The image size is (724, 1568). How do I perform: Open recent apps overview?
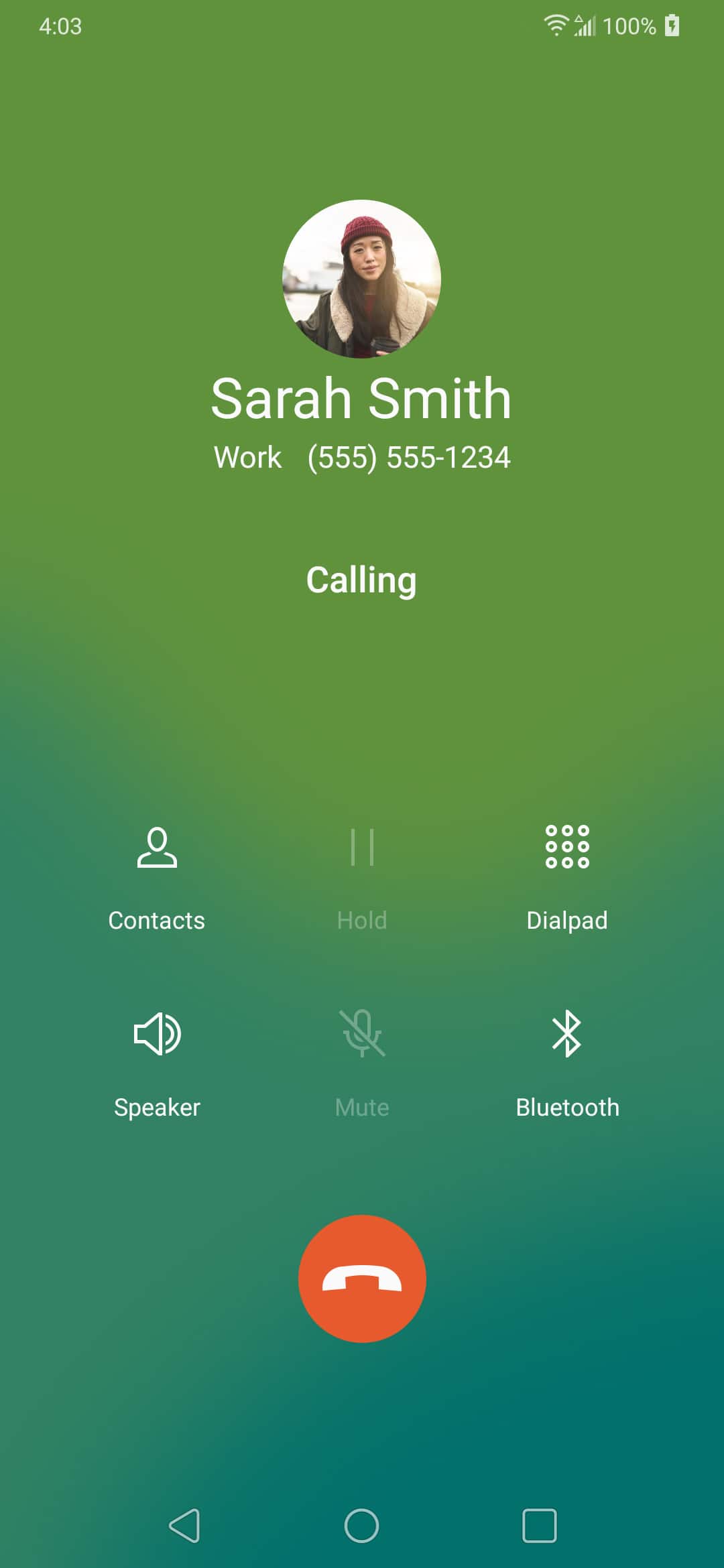[540, 1526]
